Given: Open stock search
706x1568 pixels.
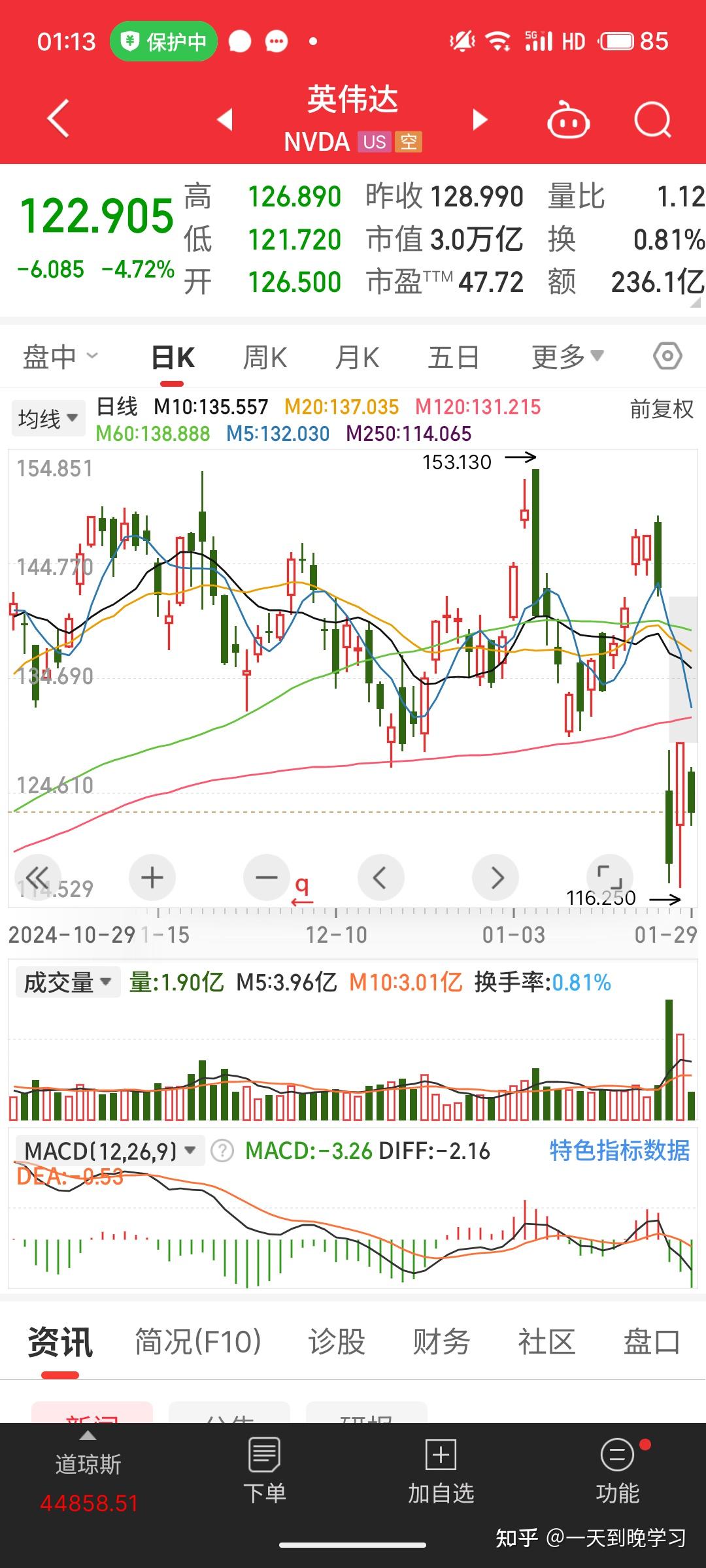Looking at the screenshot, I should (x=652, y=120).
